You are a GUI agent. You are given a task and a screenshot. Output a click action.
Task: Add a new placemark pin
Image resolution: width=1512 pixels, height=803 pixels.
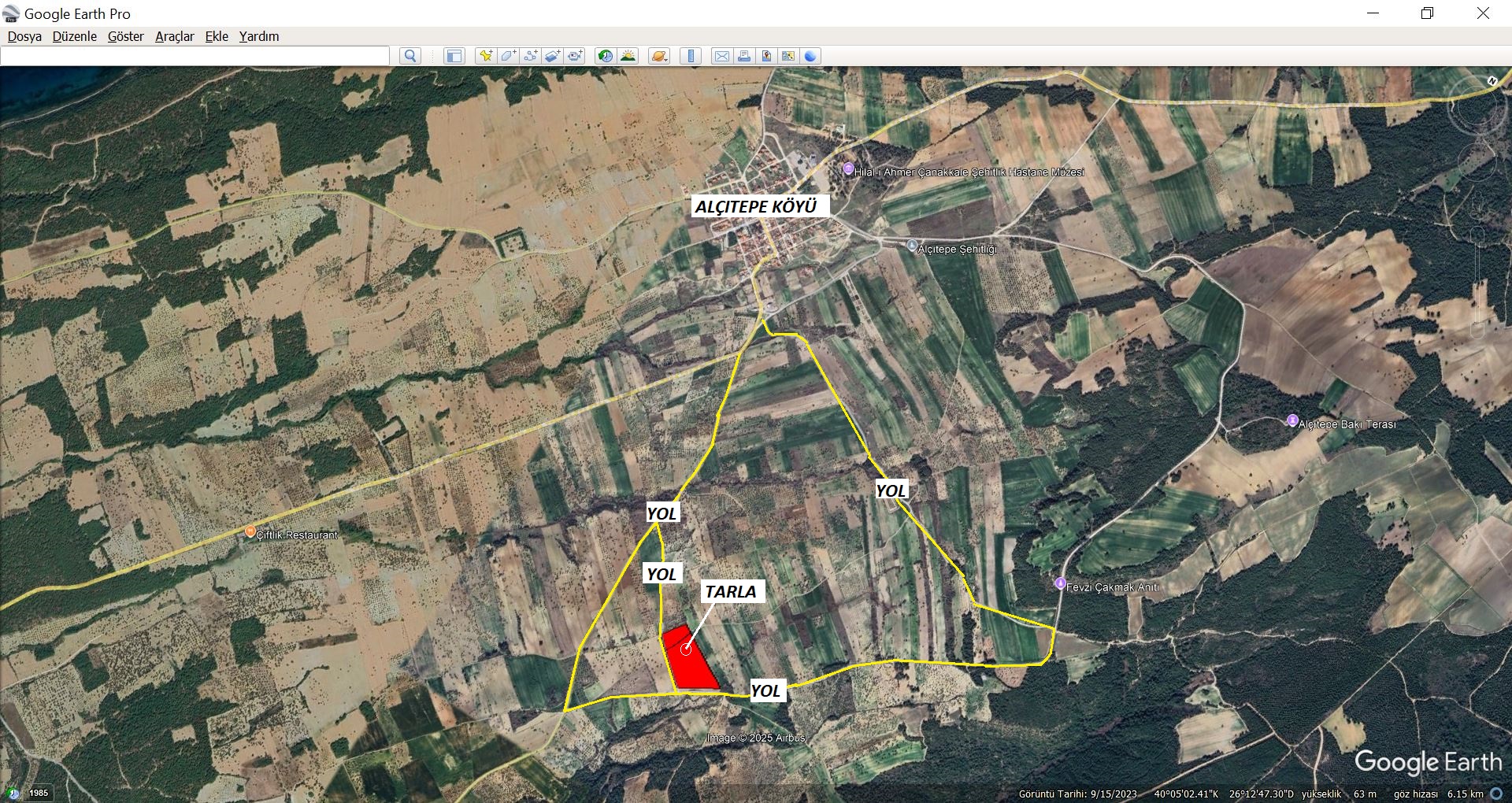click(486, 56)
